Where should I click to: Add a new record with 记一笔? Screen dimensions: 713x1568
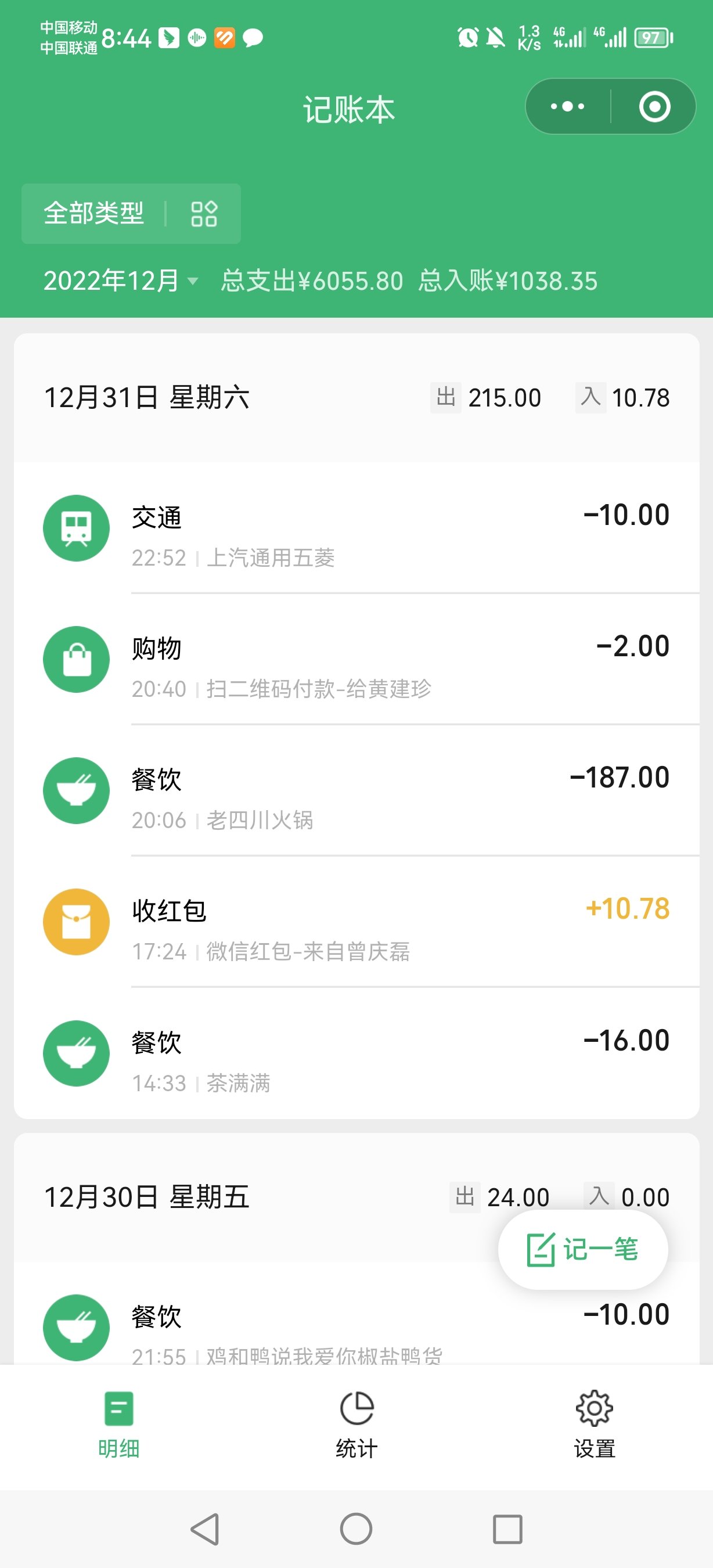coord(583,1250)
